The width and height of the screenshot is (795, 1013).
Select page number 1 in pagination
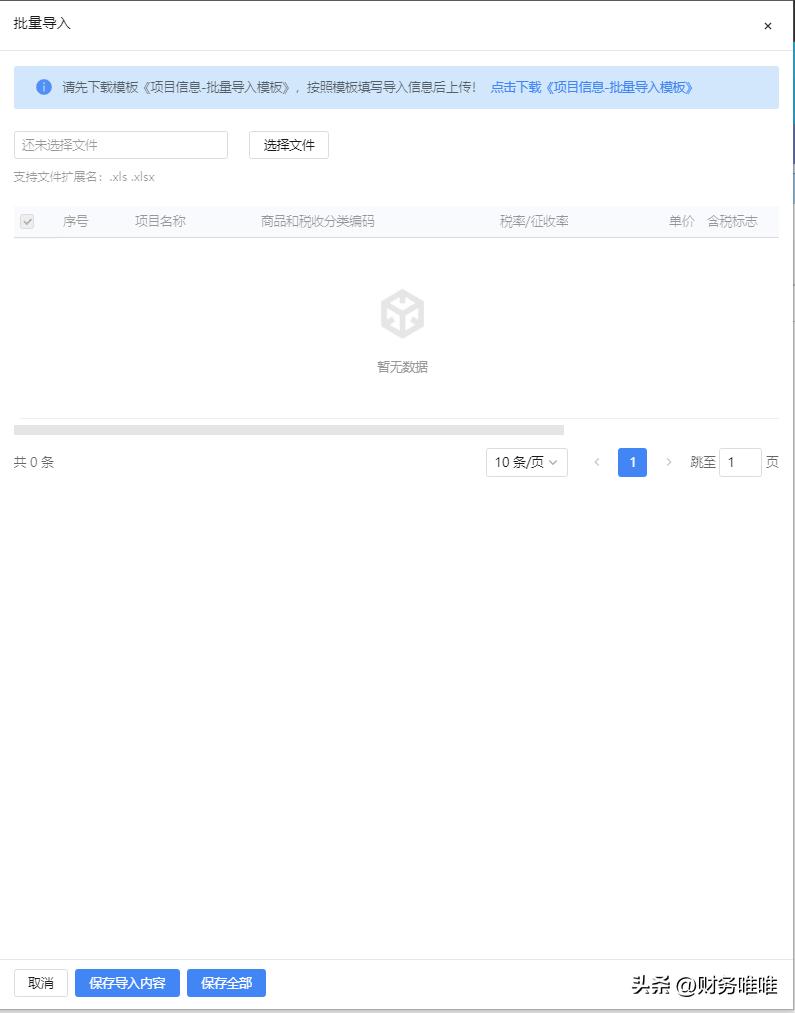click(632, 462)
